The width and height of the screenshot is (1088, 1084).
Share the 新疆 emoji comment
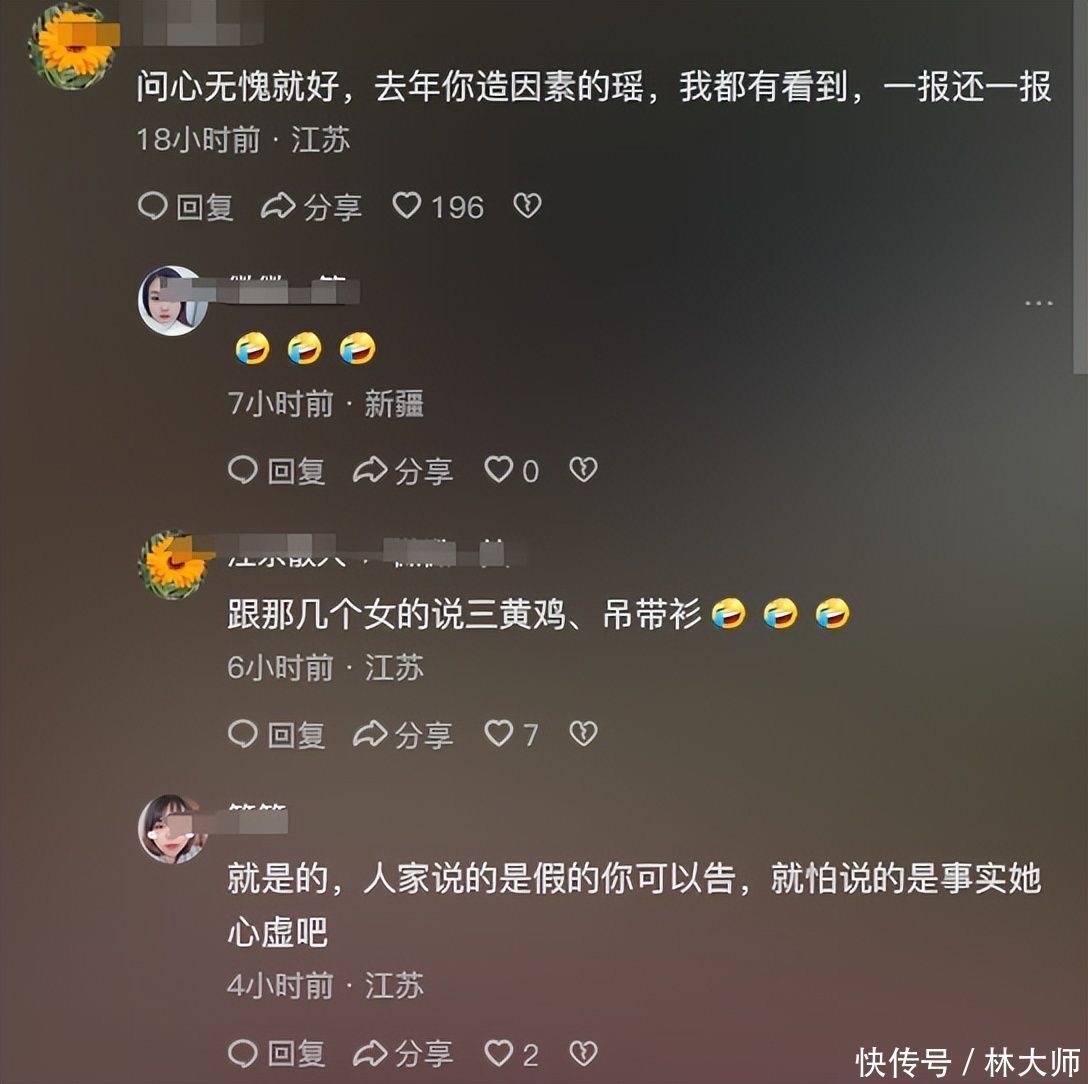pos(403,471)
